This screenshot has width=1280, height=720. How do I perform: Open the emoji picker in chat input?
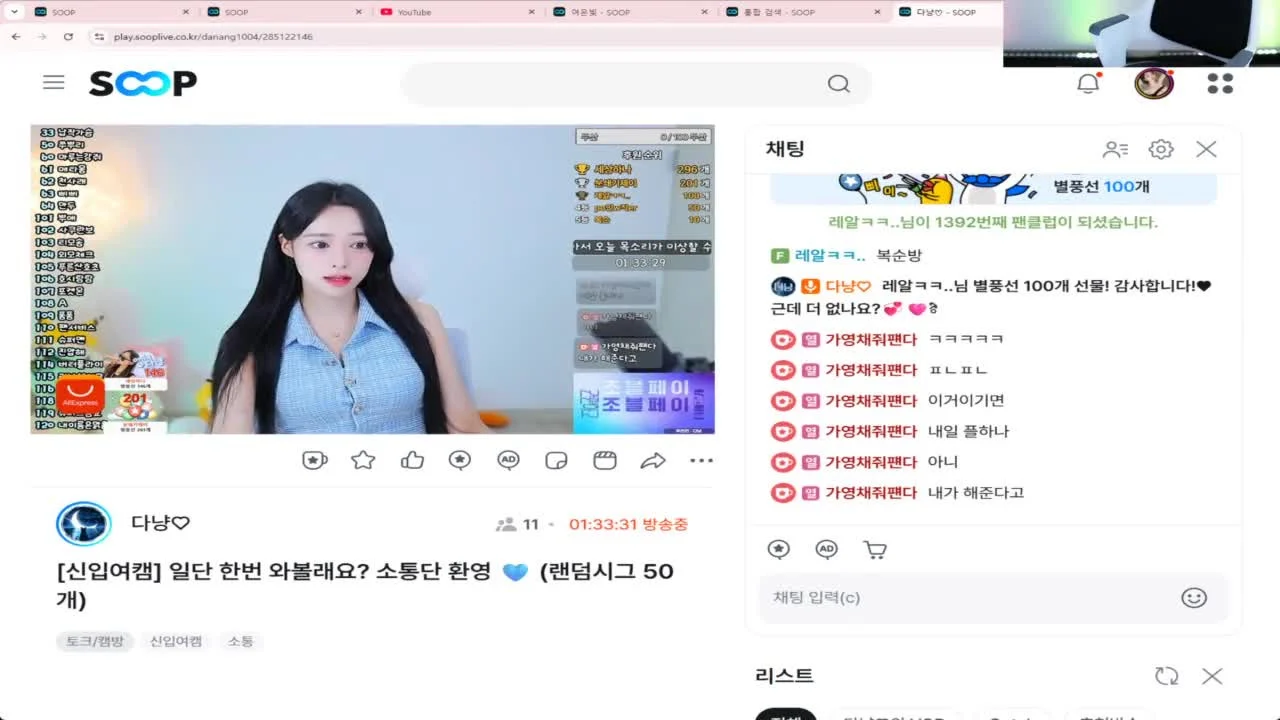click(x=1193, y=598)
